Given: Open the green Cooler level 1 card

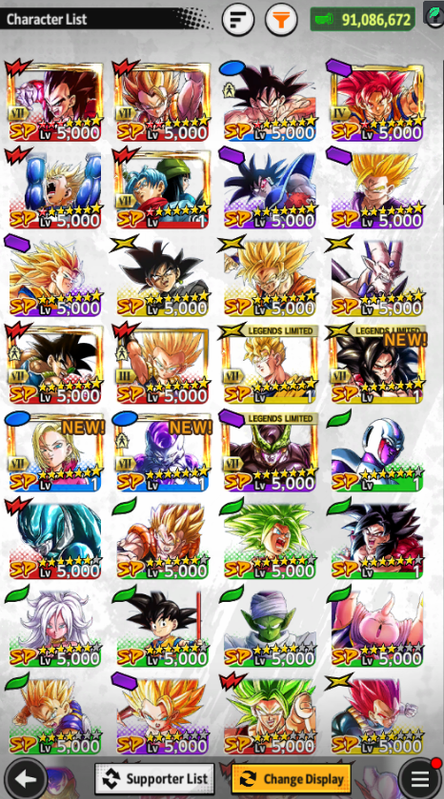Looking at the screenshot, I should point(377,452).
